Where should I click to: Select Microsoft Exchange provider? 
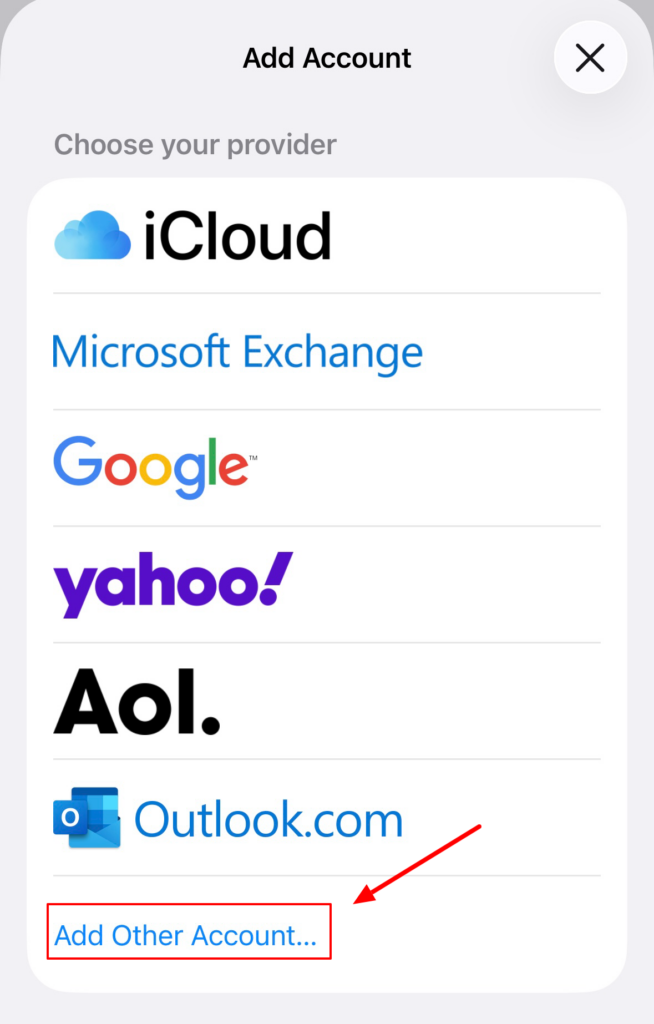tap(237, 352)
